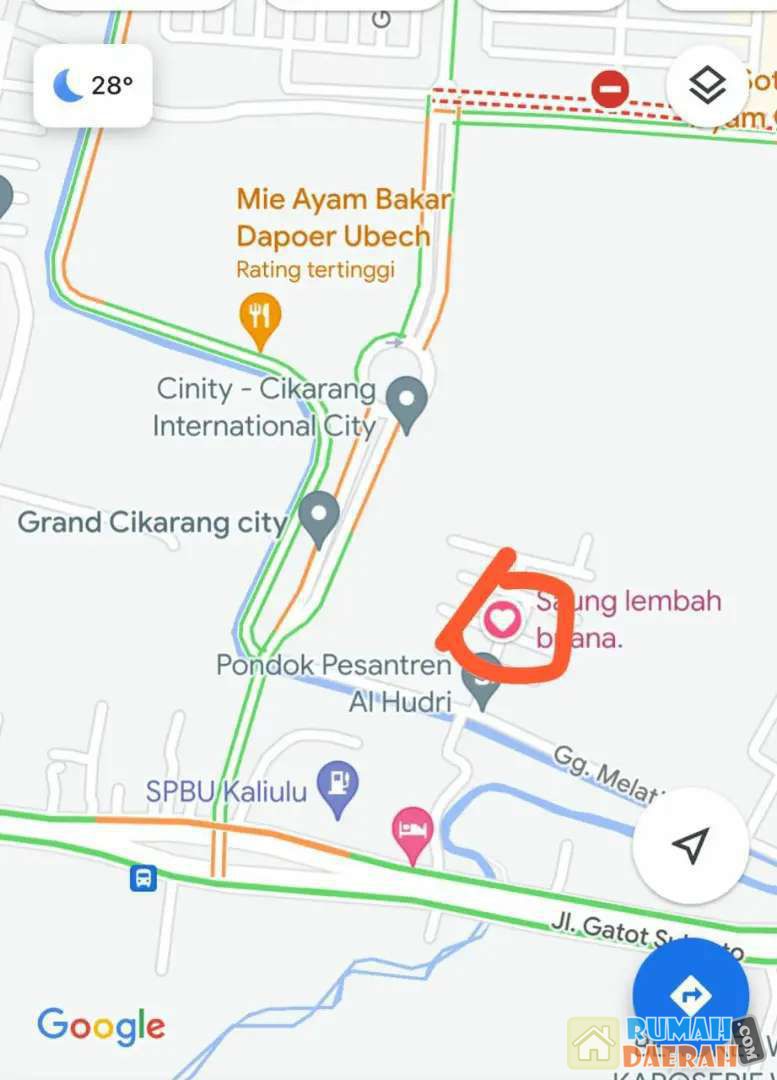Open the SPBU Kaliulu gas station pin
The width and height of the screenshot is (777, 1080).
[x=338, y=785]
